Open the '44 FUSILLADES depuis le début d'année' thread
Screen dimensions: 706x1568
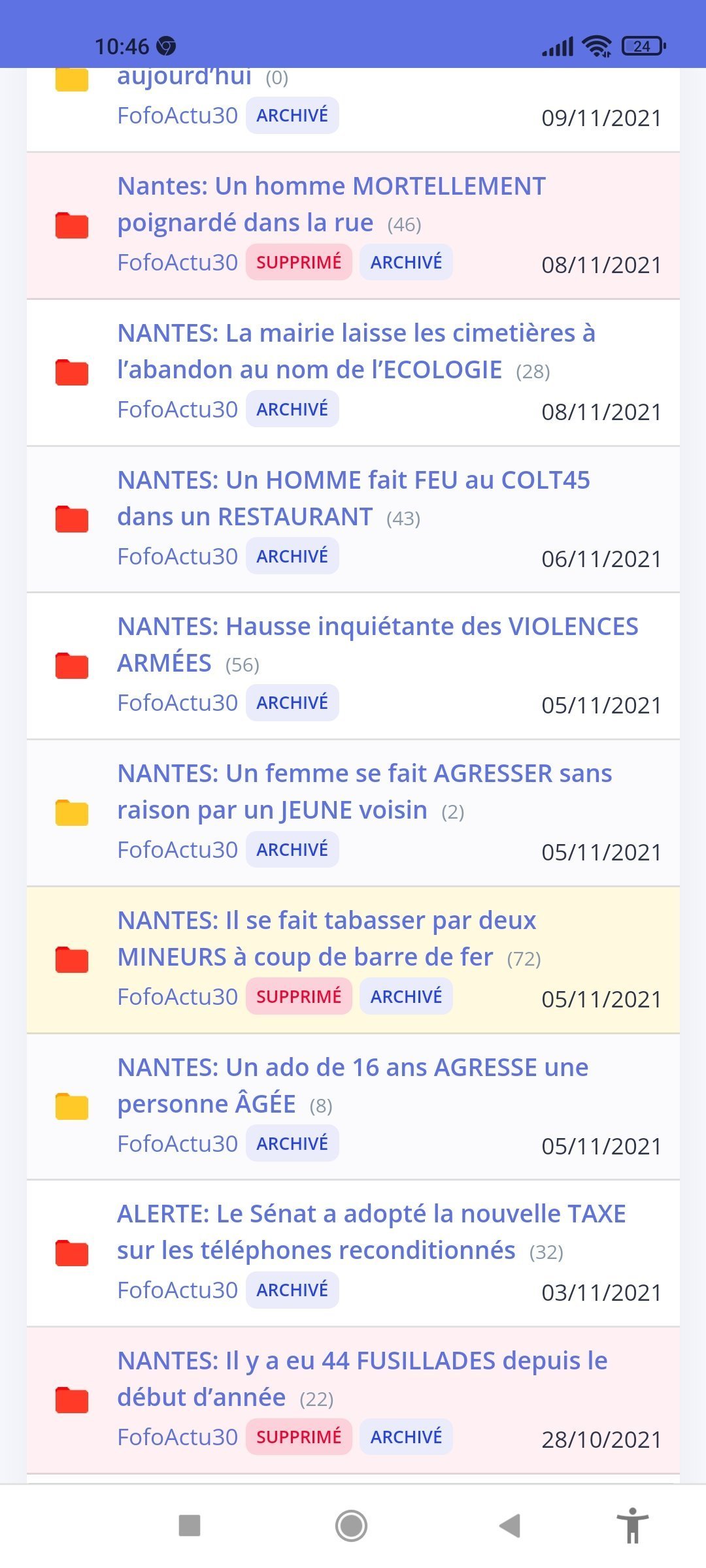(x=363, y=1379)
